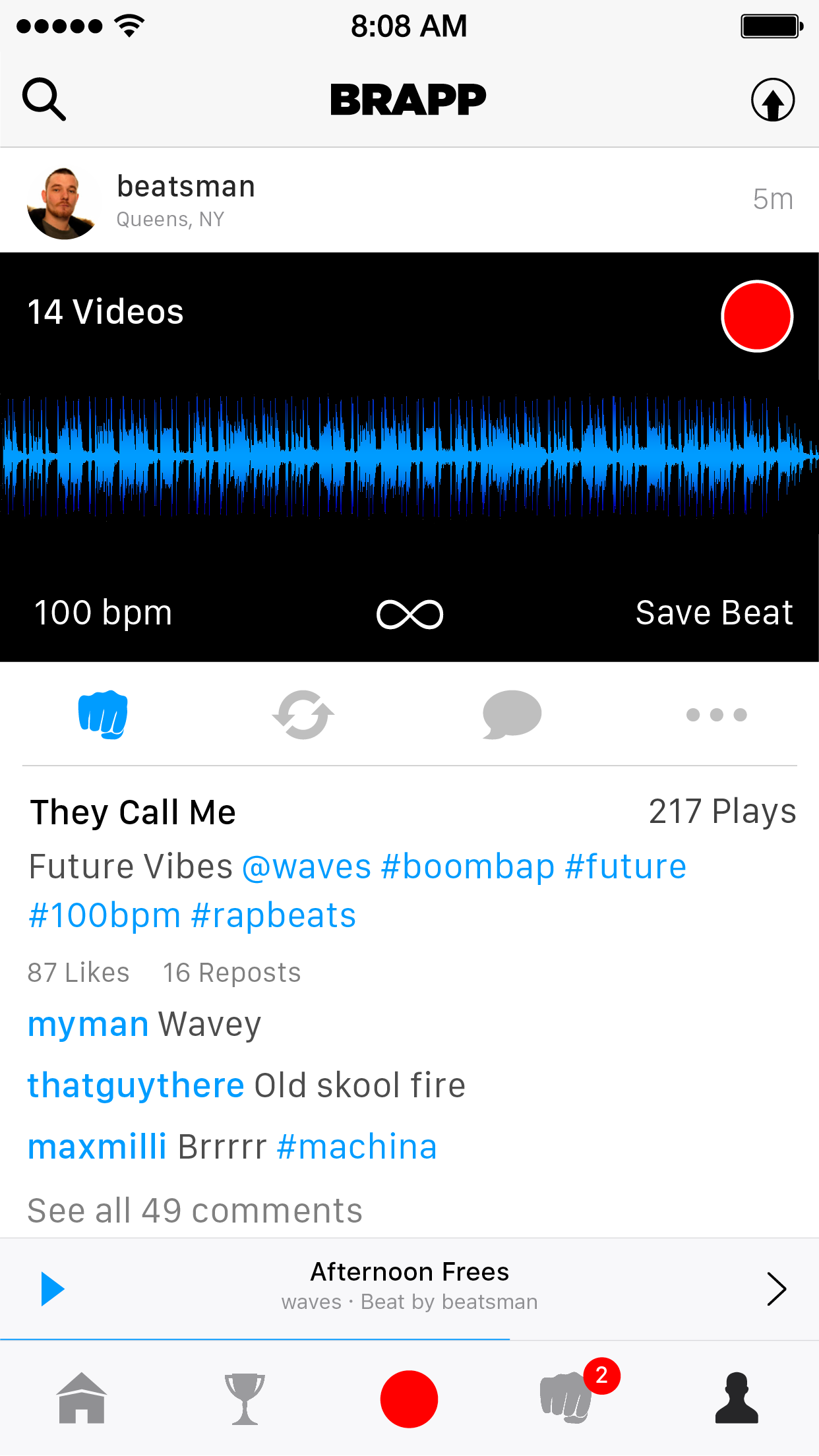
Task: Switch to the Home tab
Action: point(82,1399)
